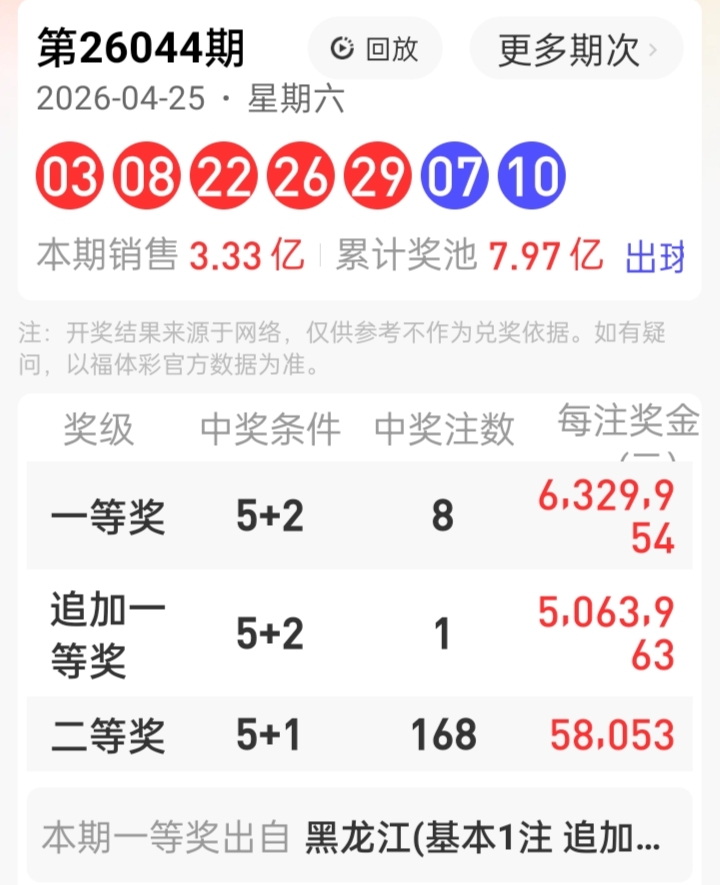The width and height of the screenshot is (720, 885).
Task: Click the replay play icon
Action: [343, 49]
